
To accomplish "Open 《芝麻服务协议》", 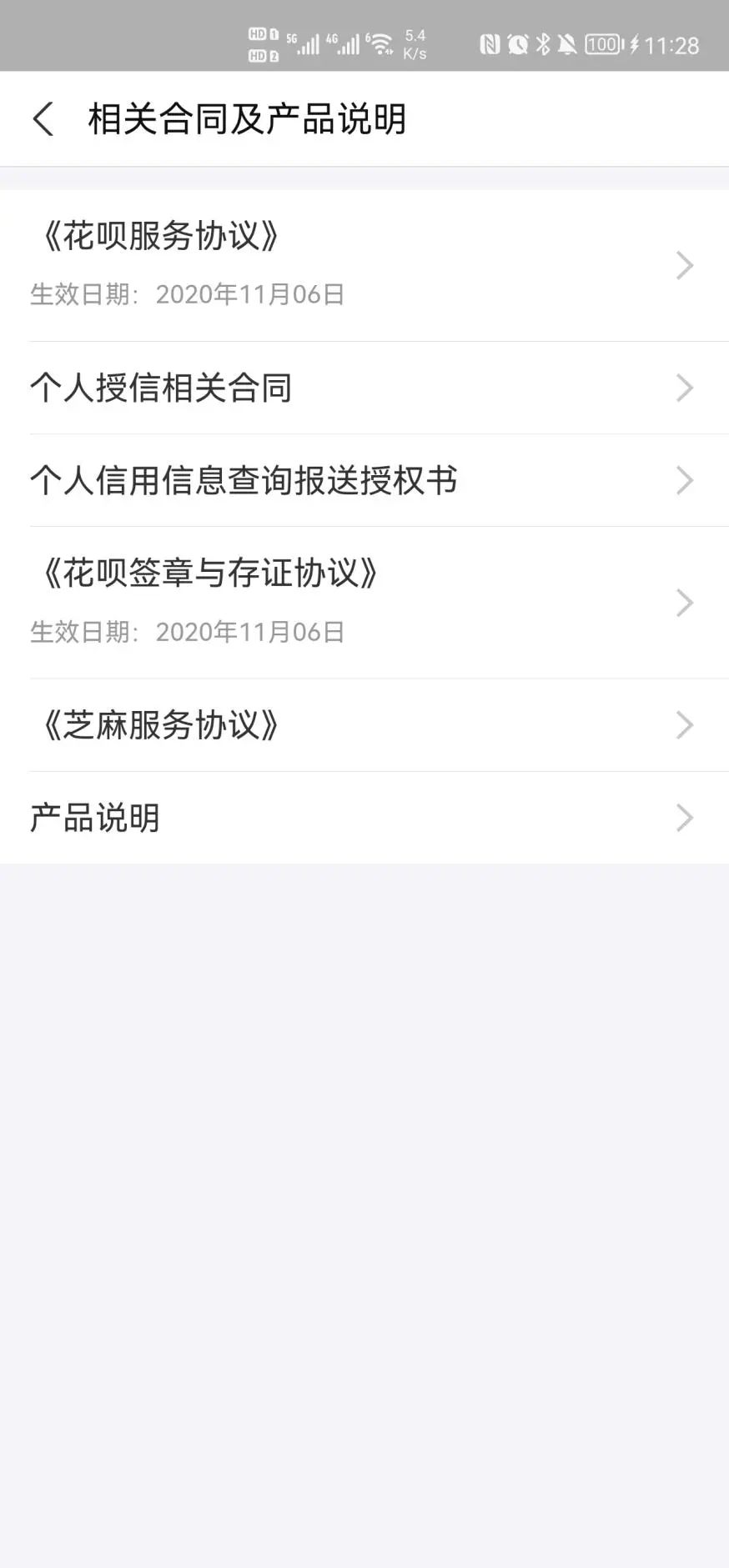I will click(364, 725).
